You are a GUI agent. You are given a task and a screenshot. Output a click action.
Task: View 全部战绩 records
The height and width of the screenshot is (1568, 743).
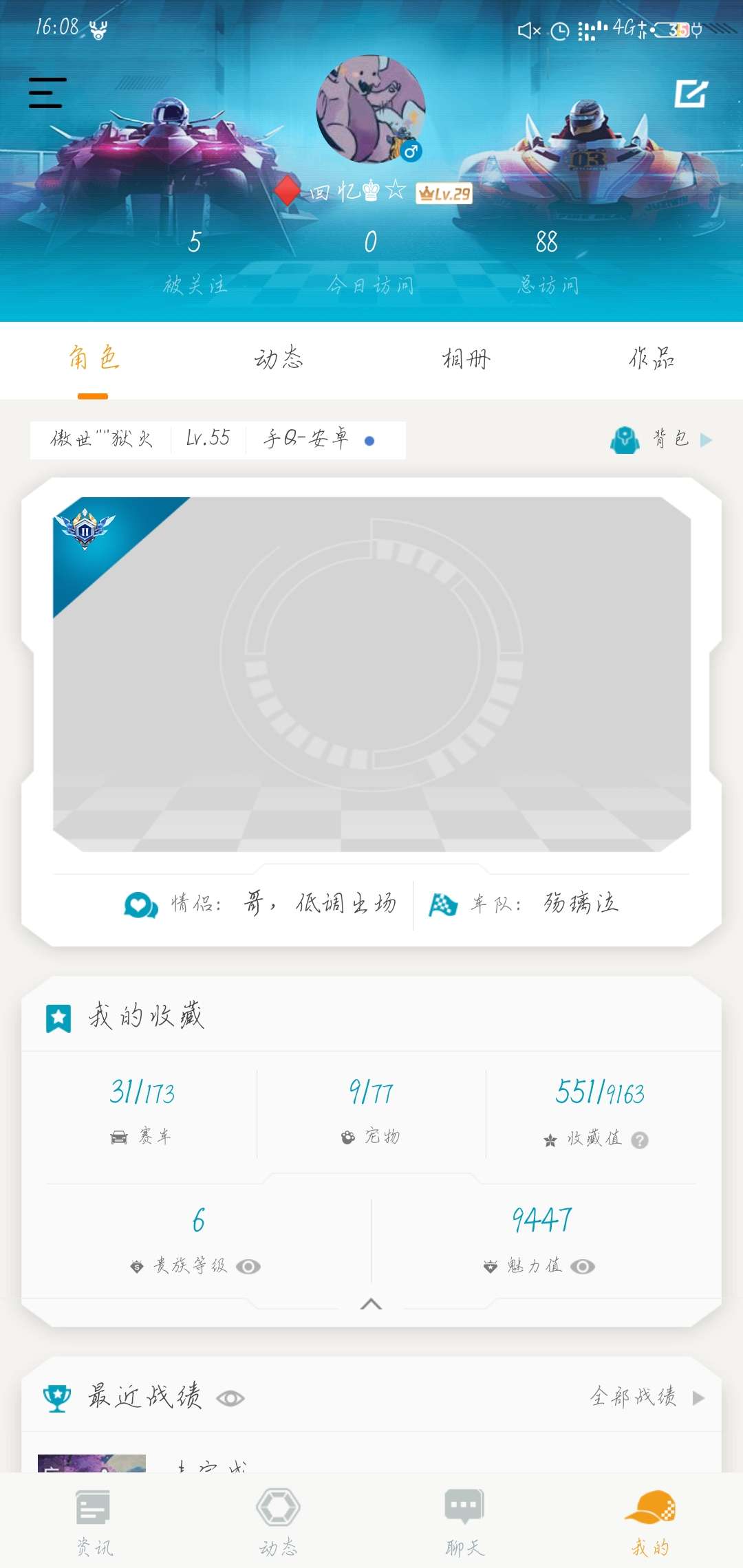click(x=646, y=1397)
